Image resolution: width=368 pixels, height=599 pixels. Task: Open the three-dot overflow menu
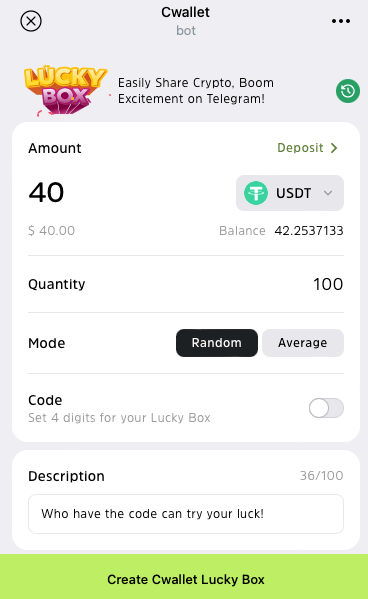[340, 21]
